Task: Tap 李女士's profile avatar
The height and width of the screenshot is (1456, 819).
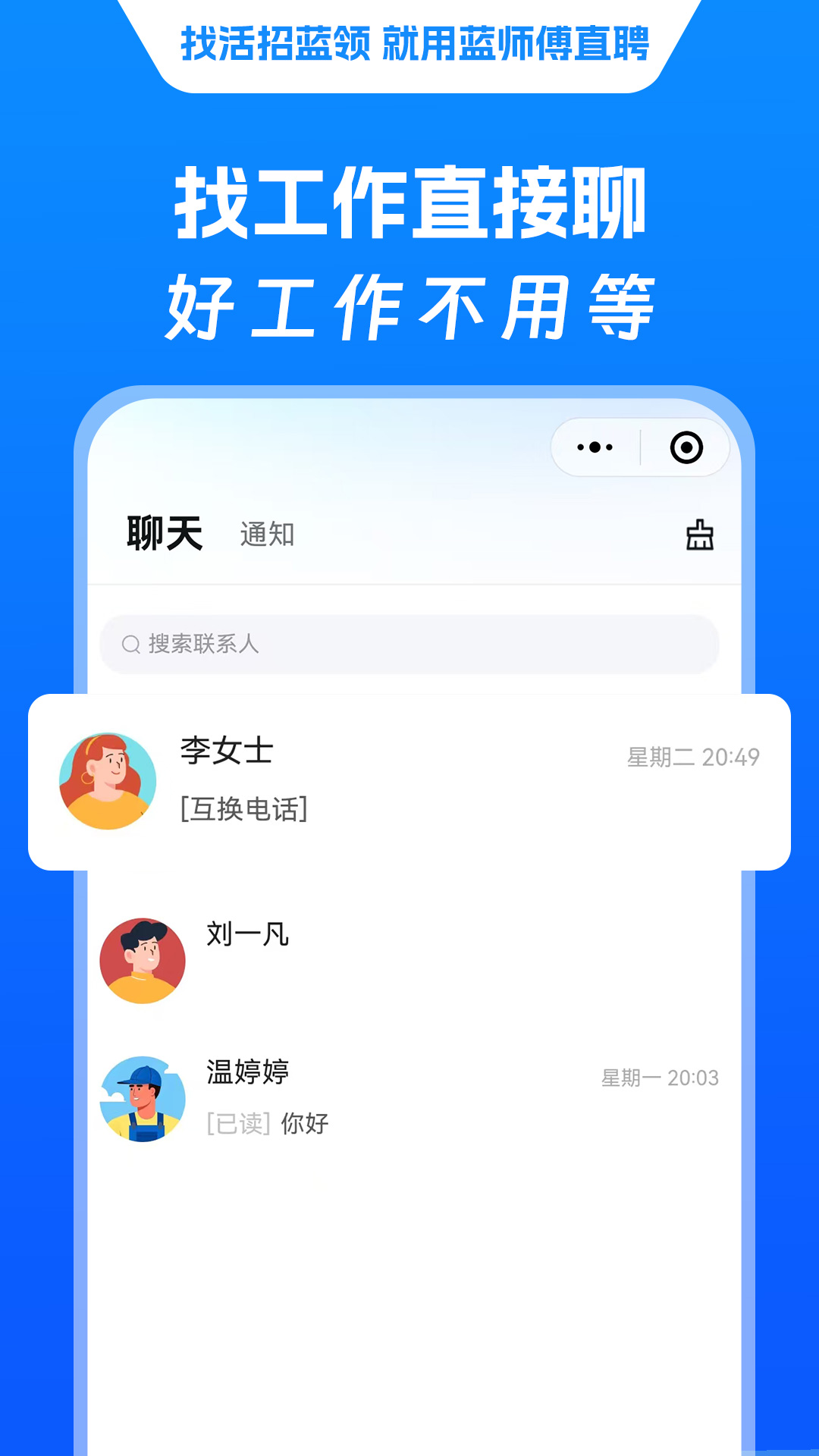Action: [107, 780]
